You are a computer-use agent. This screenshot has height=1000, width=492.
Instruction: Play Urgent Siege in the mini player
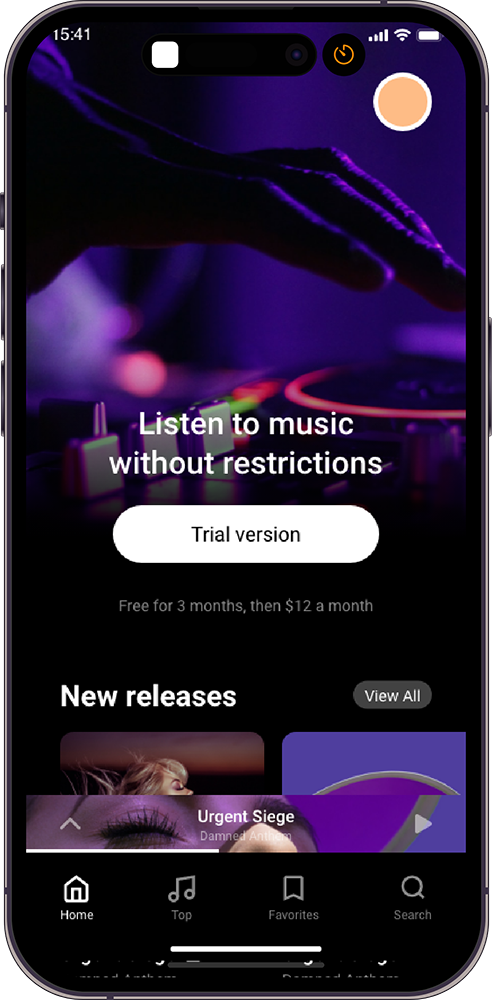(422, 824)
